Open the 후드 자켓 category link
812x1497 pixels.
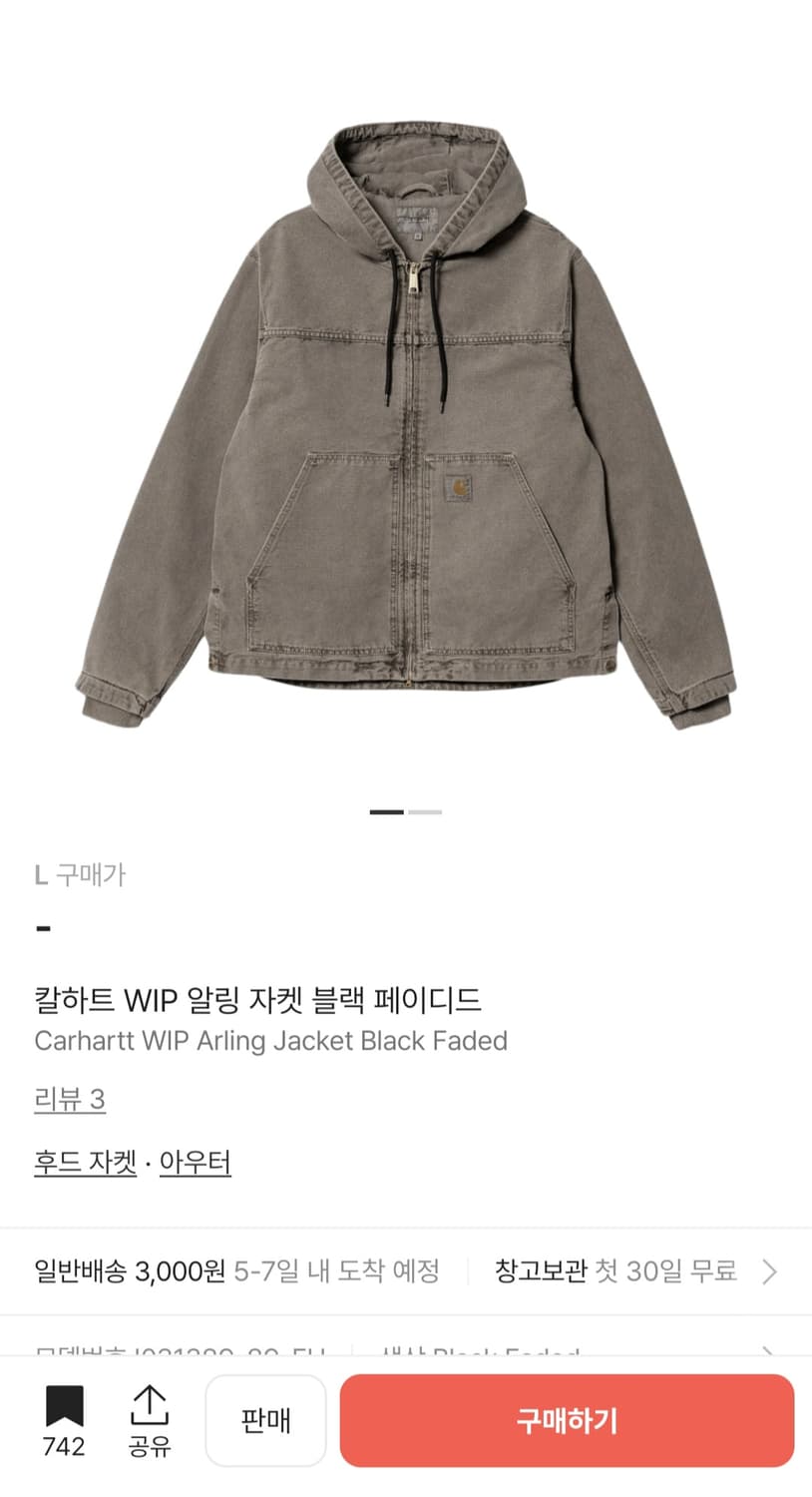pos(85,1162)
